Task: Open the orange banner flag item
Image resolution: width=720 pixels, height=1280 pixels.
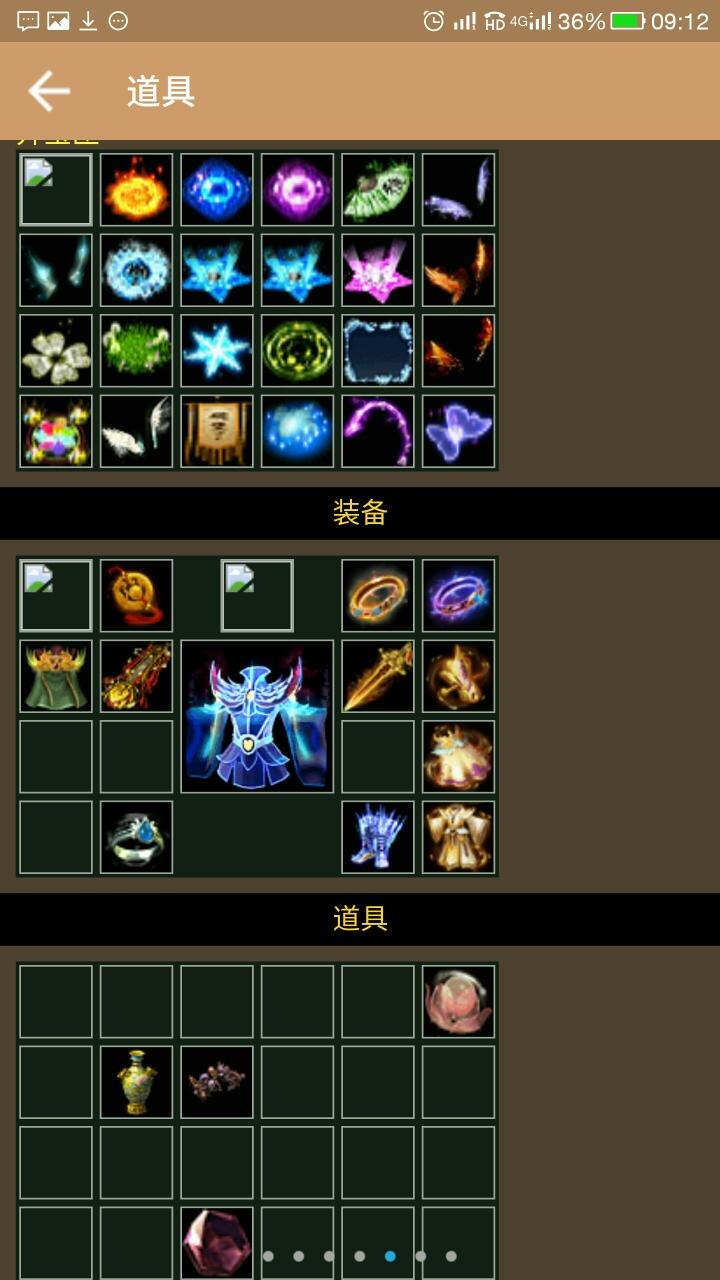Action: 217,431
